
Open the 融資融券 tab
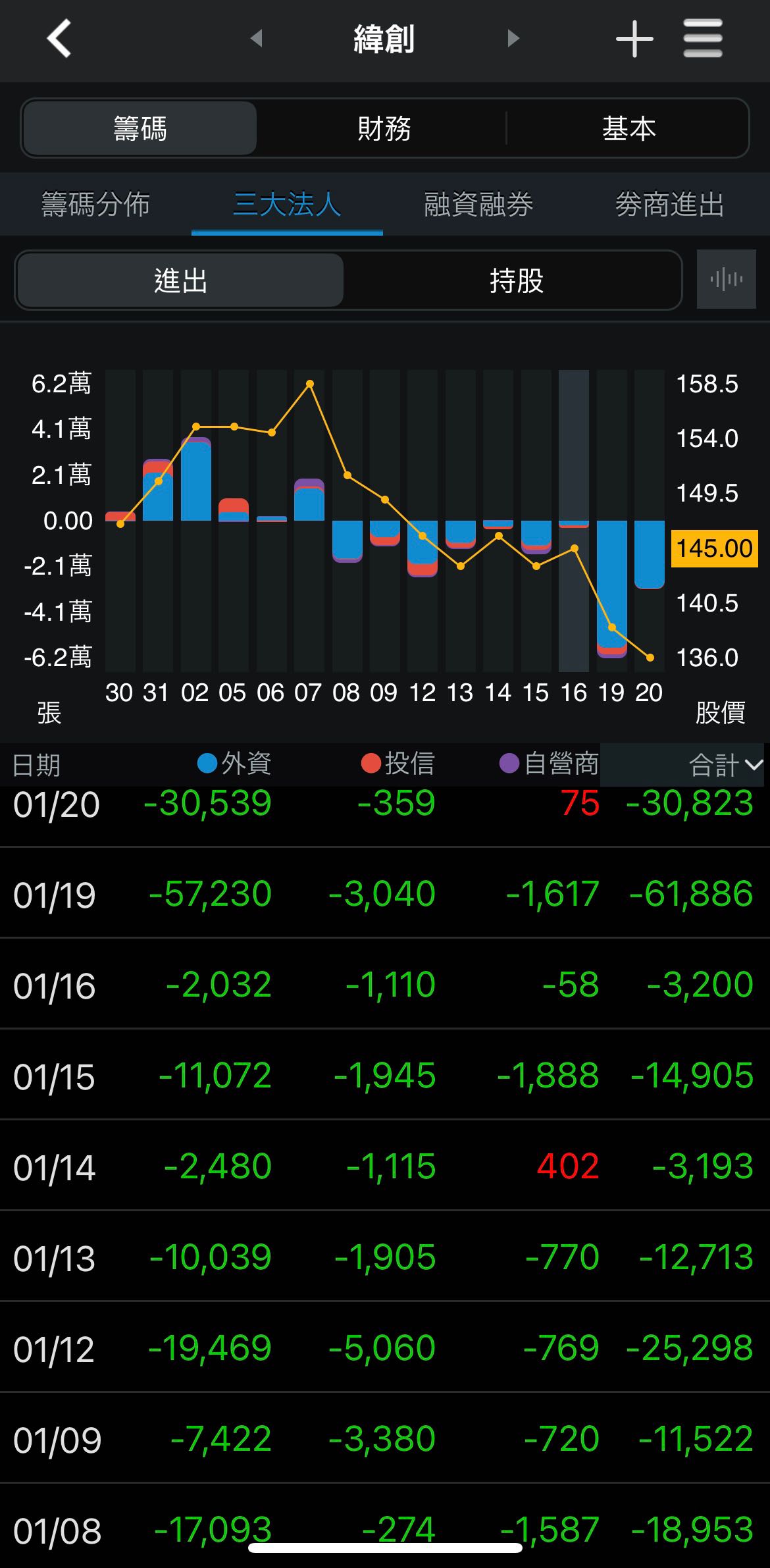(478, 205)
